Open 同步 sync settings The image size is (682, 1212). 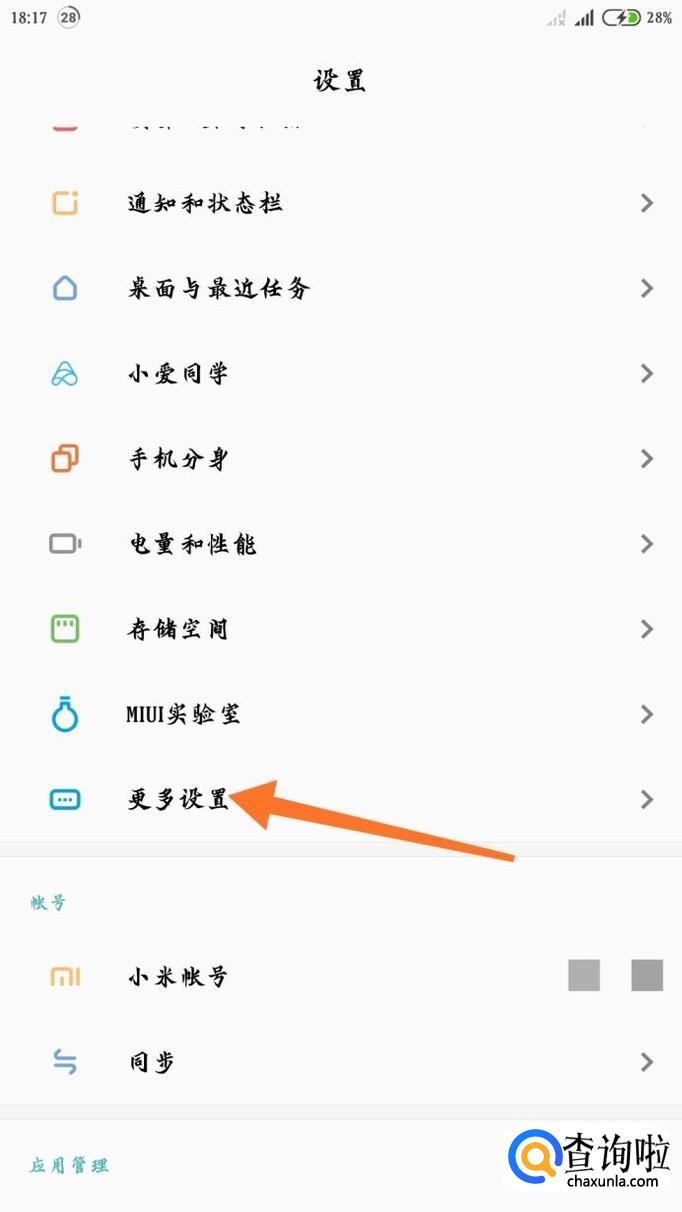pos(152,1062)
